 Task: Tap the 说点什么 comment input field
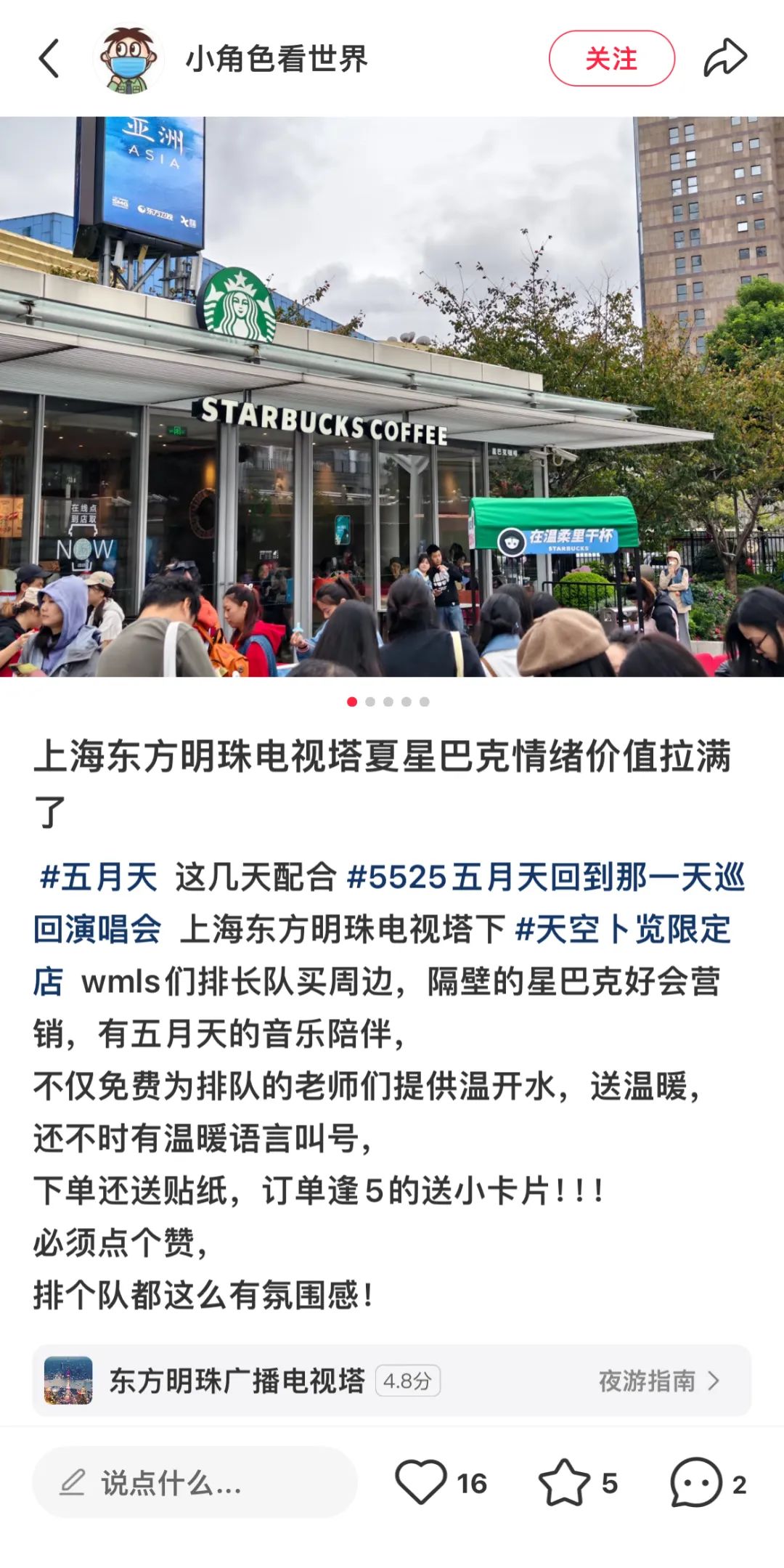pos(195,1482)
